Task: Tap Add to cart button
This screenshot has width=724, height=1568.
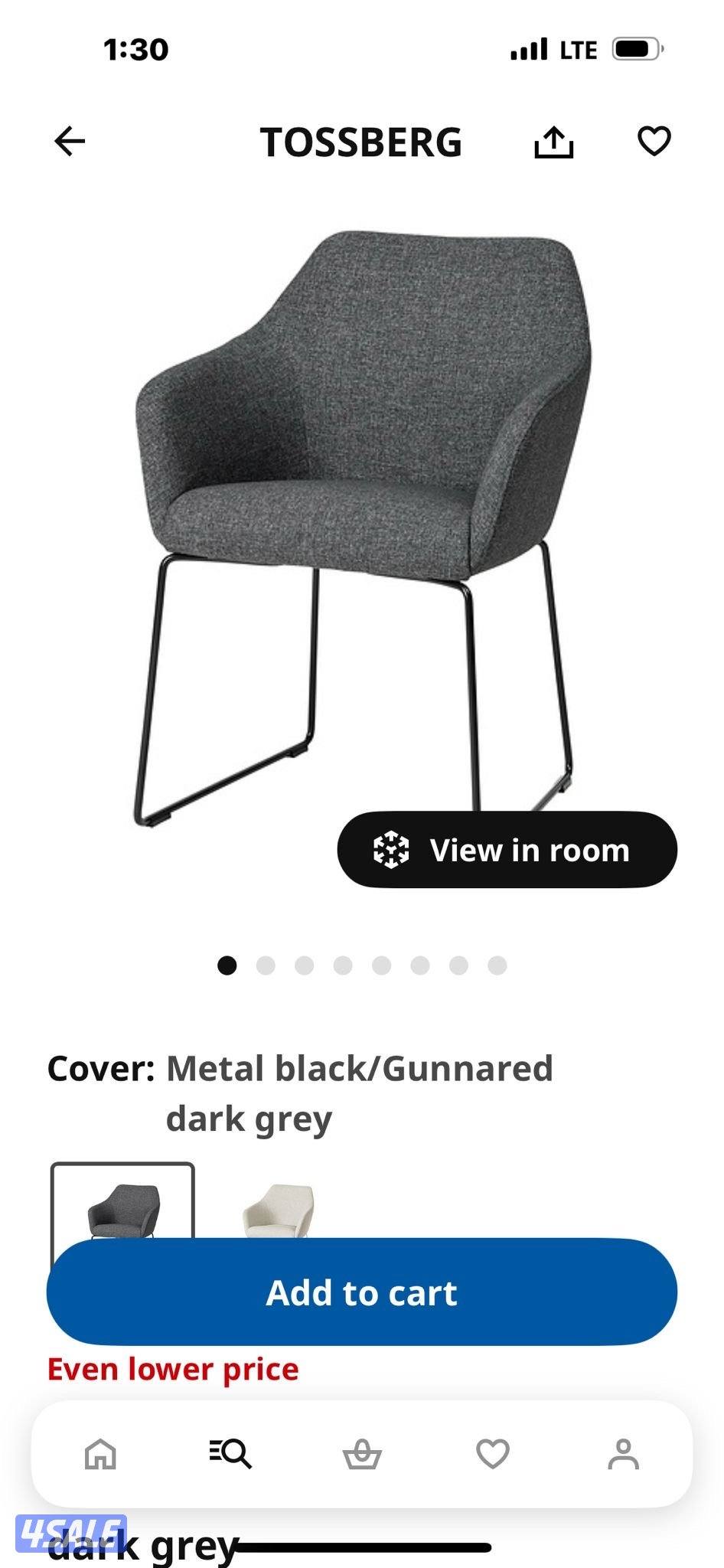Action: [361, 1292]
